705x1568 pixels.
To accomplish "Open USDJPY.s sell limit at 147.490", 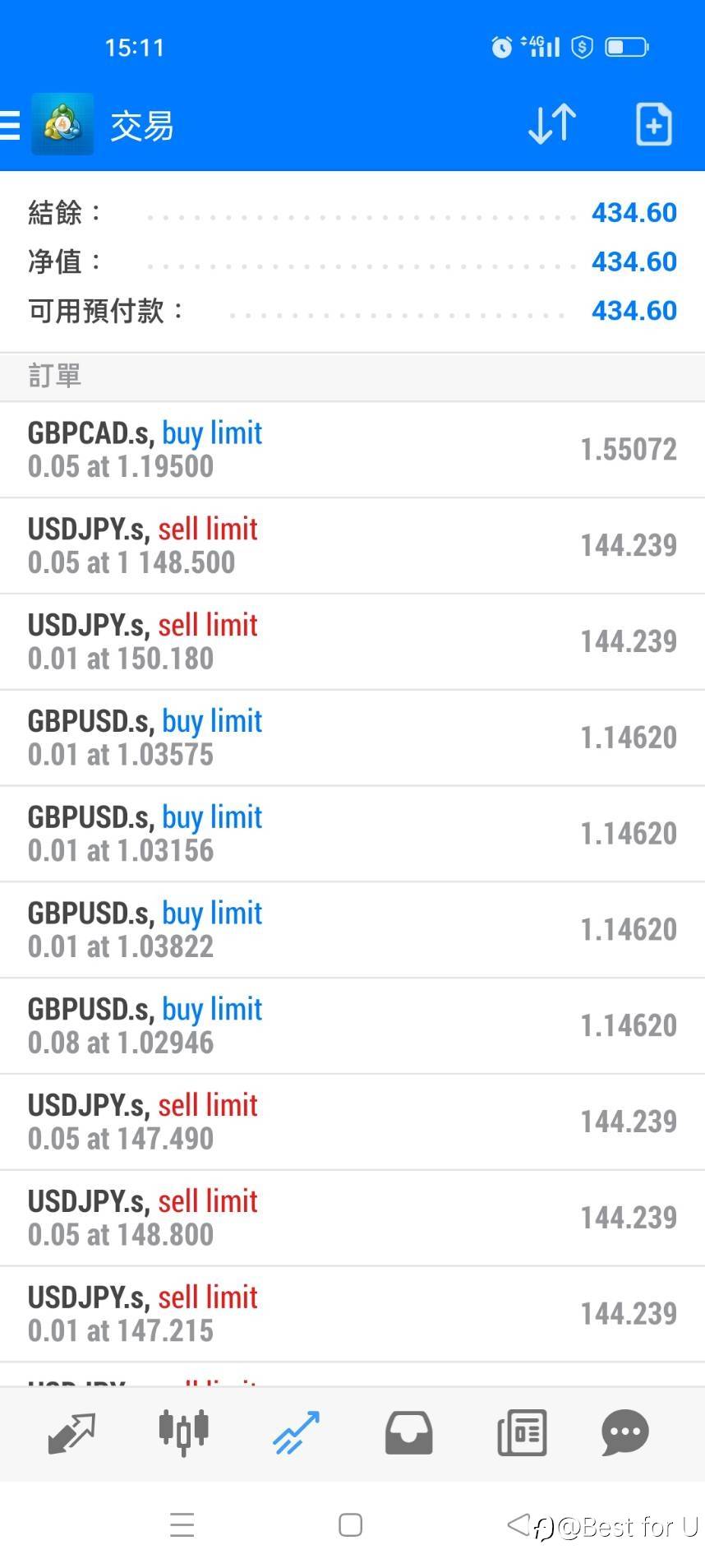I will point(352,1122).
